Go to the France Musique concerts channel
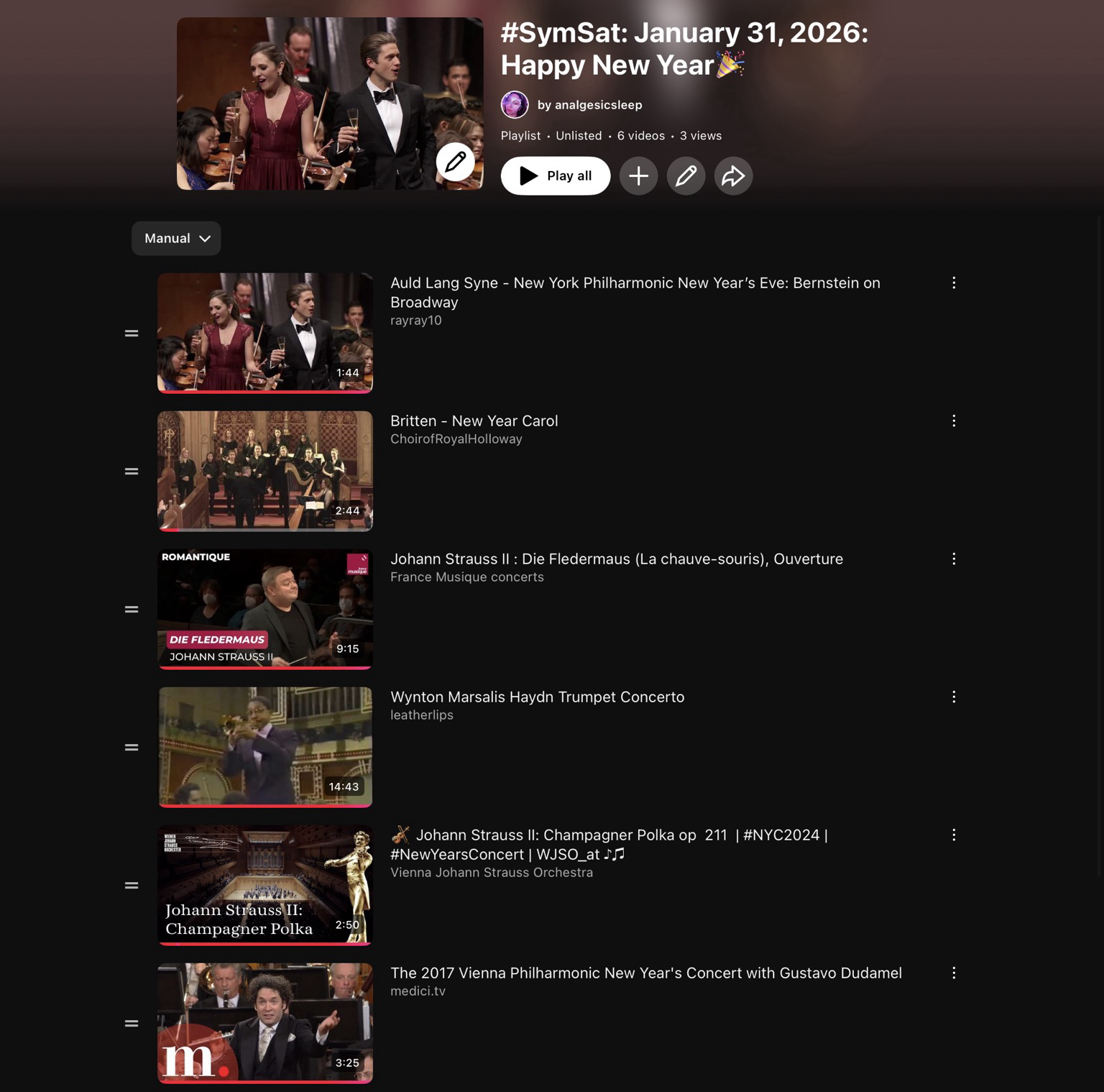Screen dimensions: 1104x1092 466,577
